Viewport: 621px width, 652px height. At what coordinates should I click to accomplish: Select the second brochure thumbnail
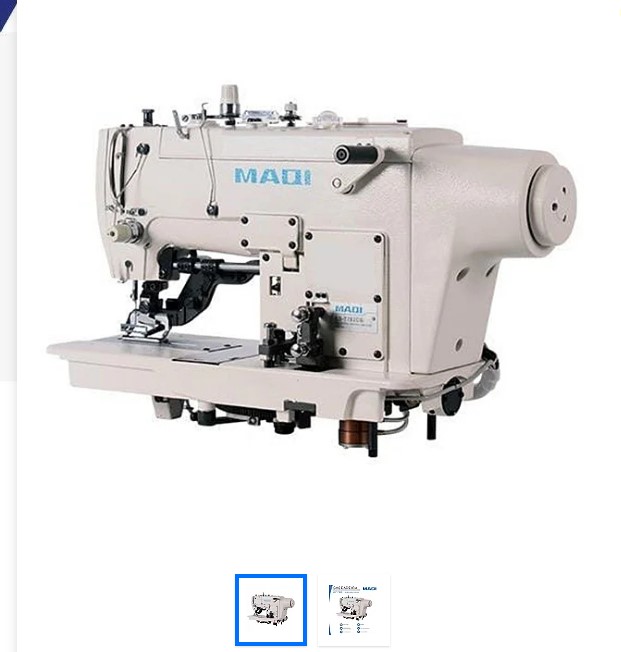[x=354, y=610]
